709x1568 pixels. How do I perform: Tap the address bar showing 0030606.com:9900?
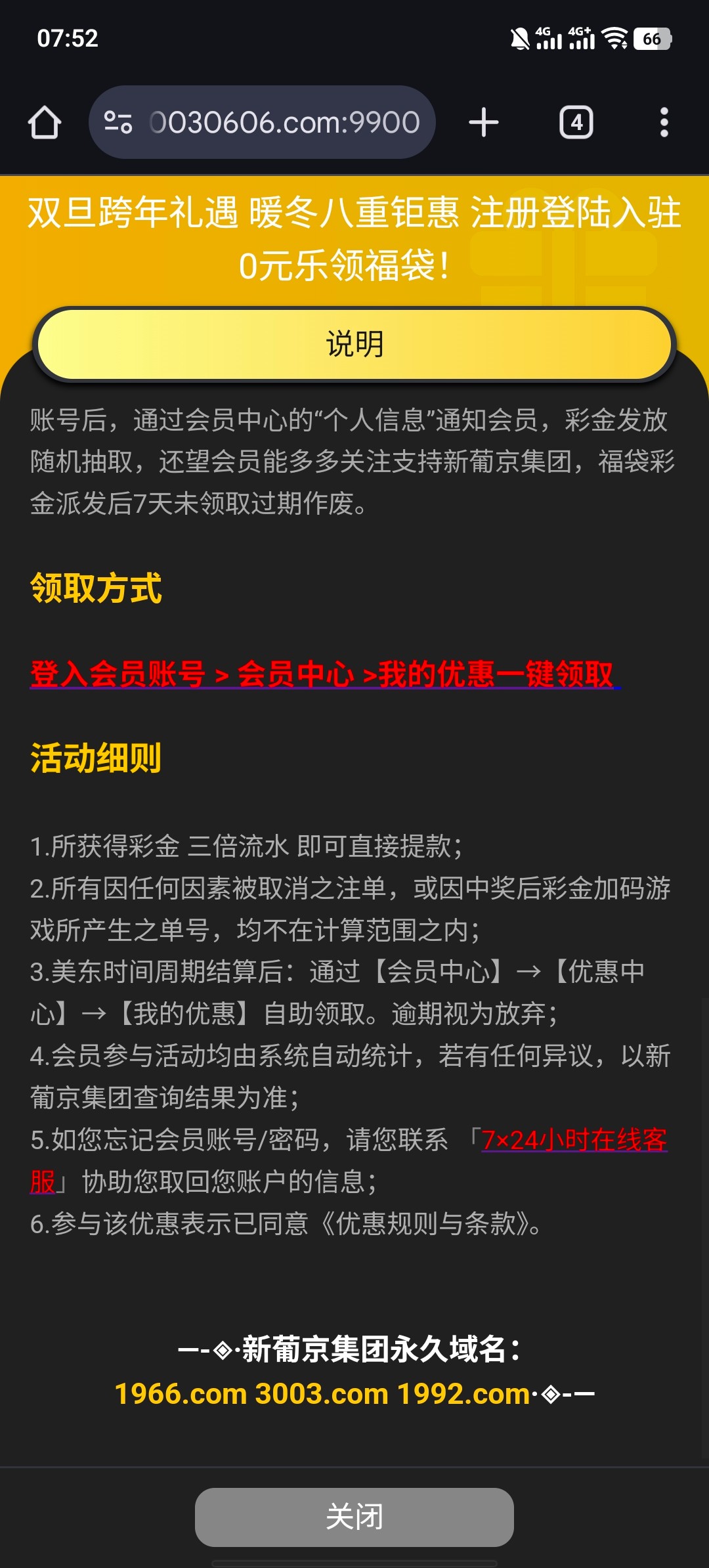coord(284,123)
